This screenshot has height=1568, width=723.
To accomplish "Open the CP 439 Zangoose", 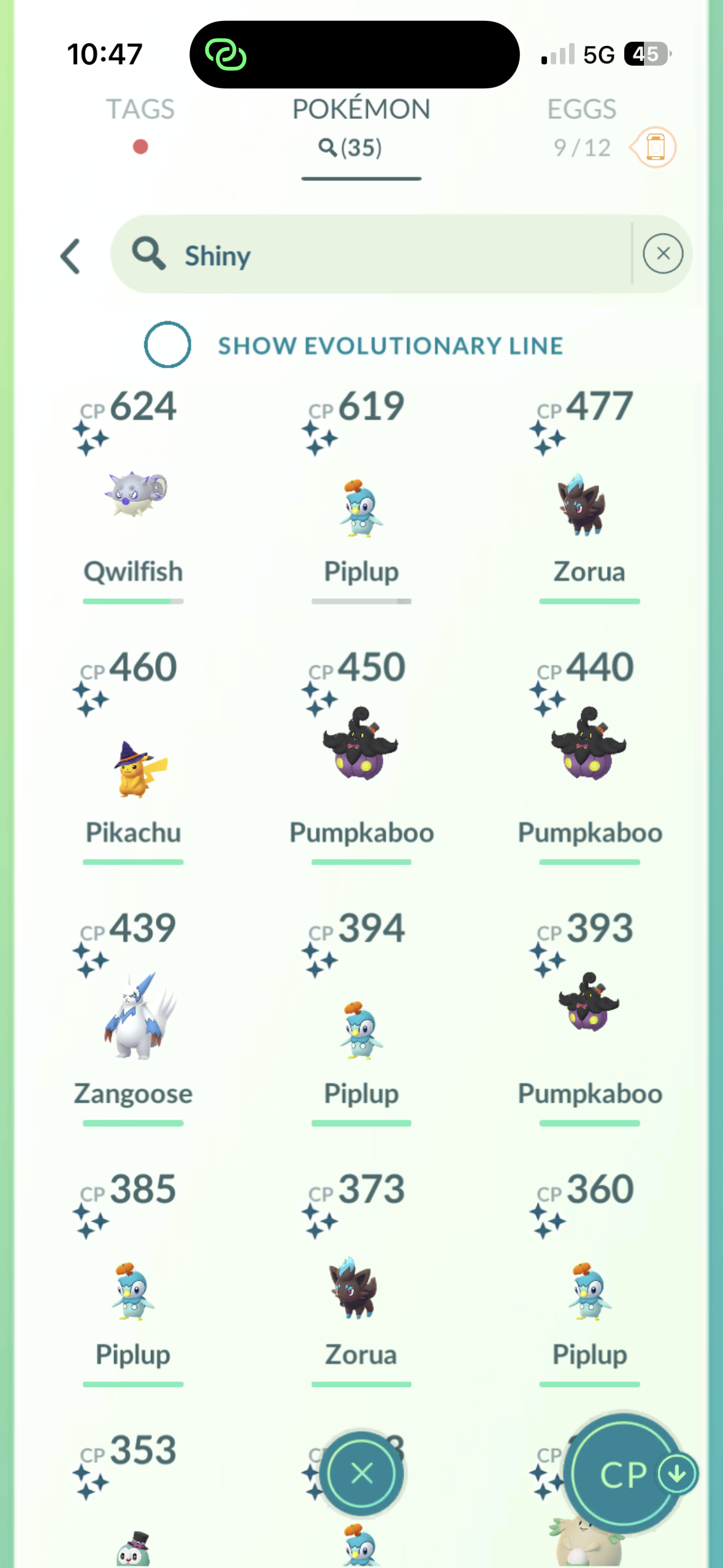I will click(133, 1018).
